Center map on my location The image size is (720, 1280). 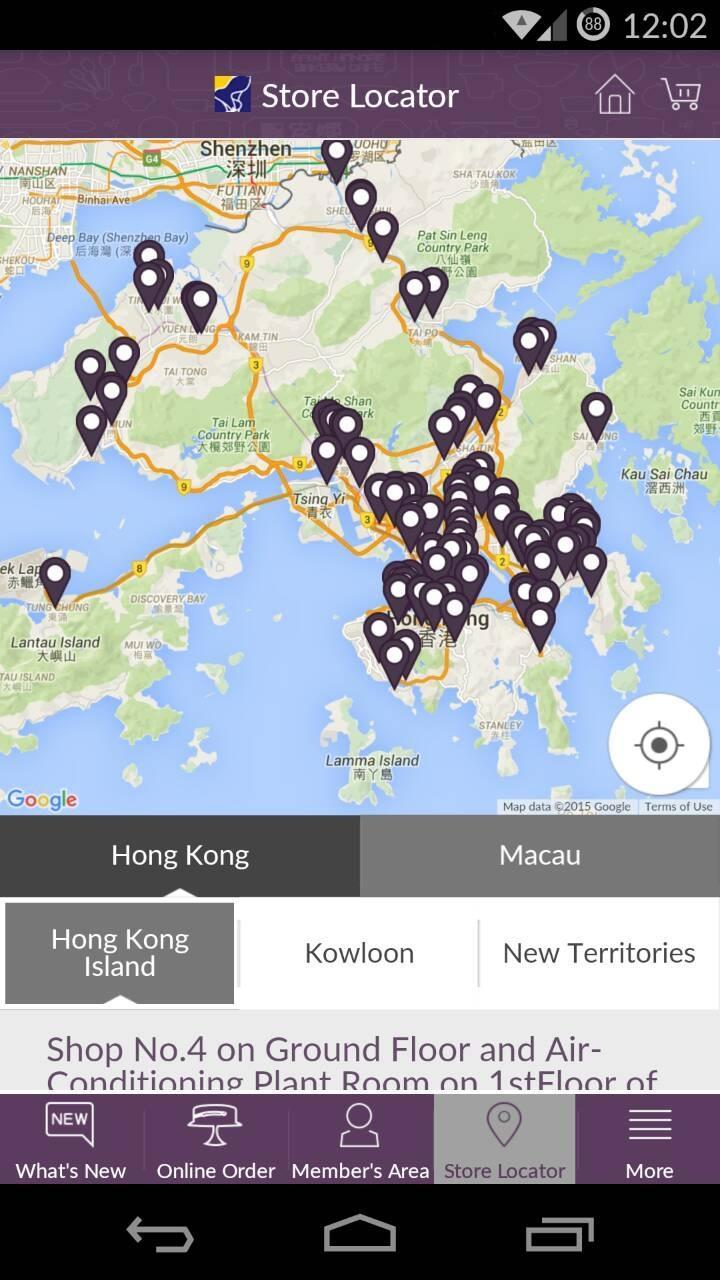click(659, 745)
